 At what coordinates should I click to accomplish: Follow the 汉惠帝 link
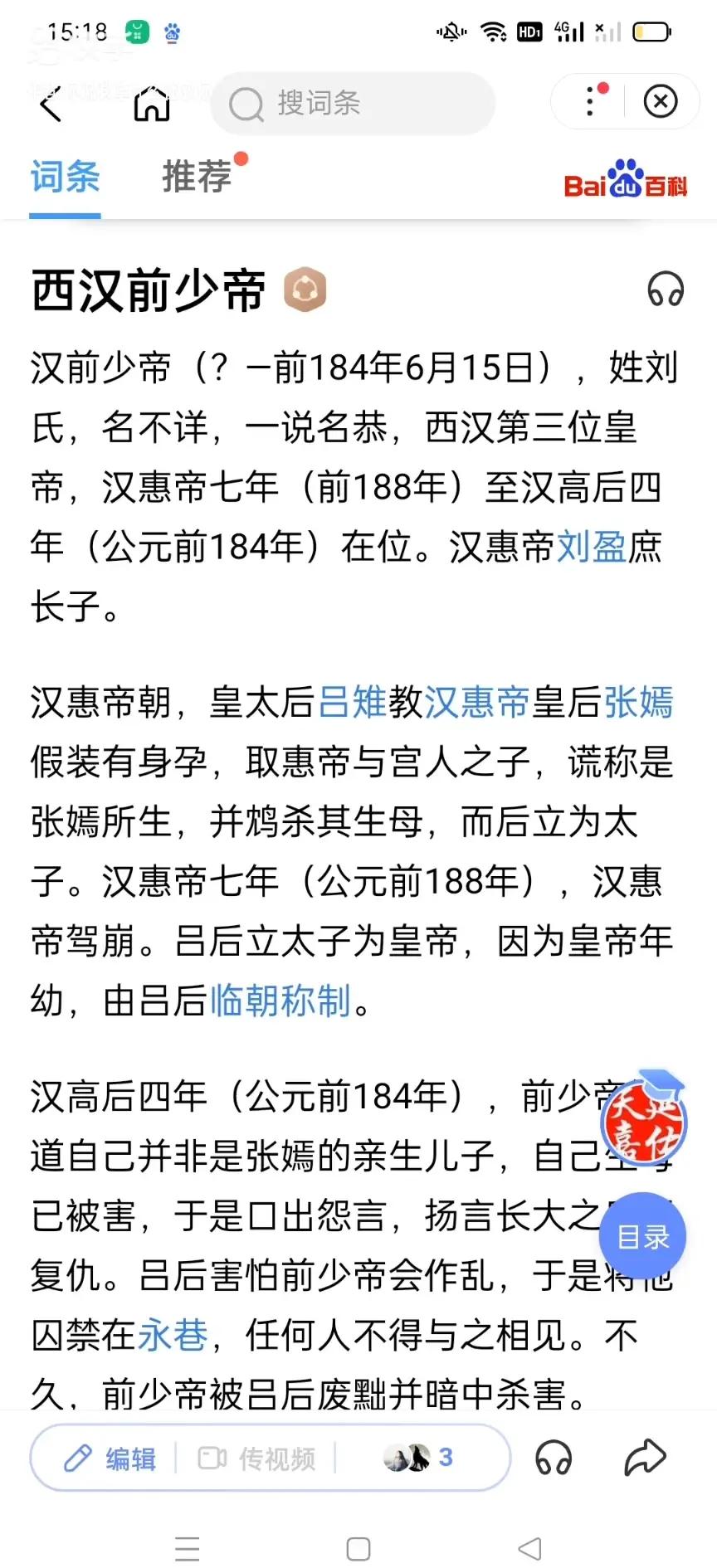coord(477,702)
